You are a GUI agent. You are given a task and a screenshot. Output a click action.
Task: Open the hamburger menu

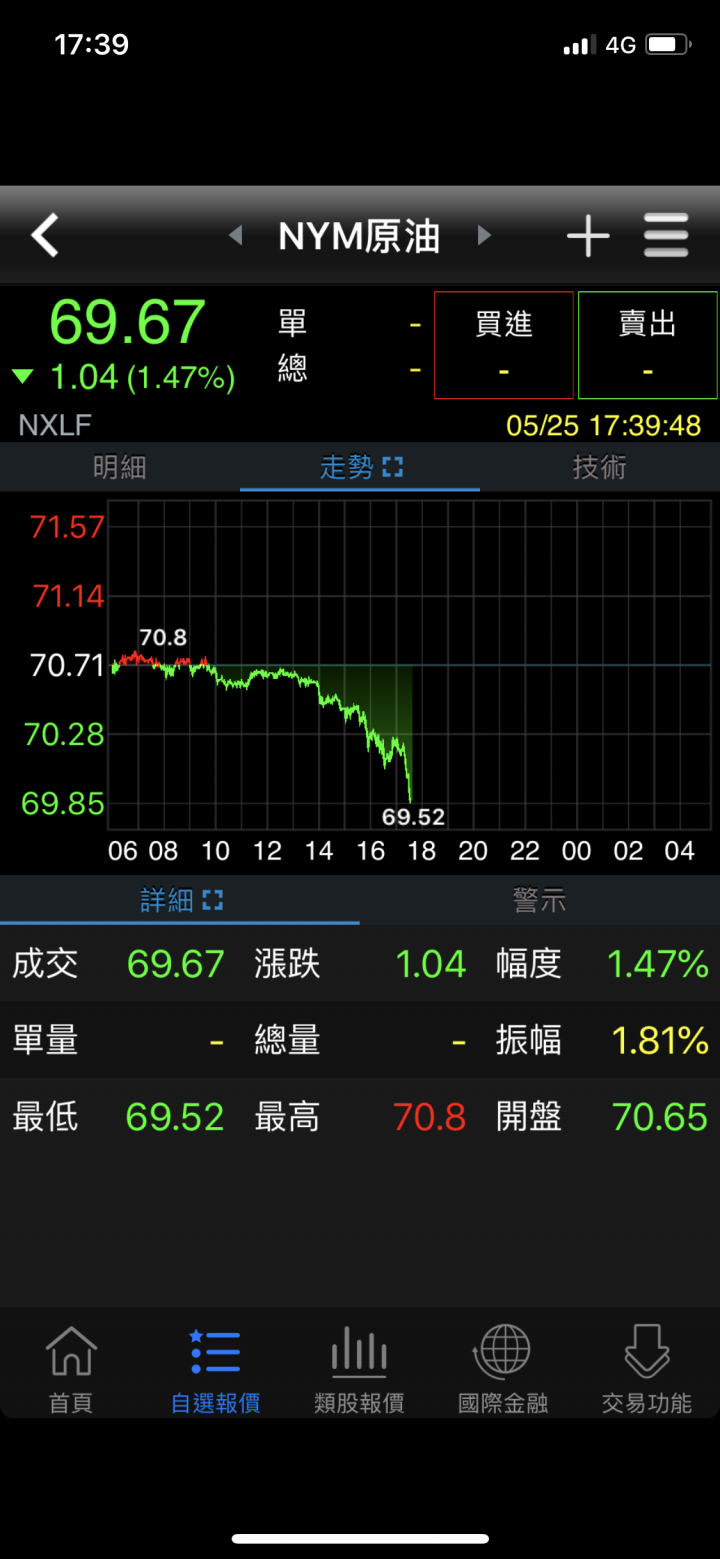tap(666, 236)
